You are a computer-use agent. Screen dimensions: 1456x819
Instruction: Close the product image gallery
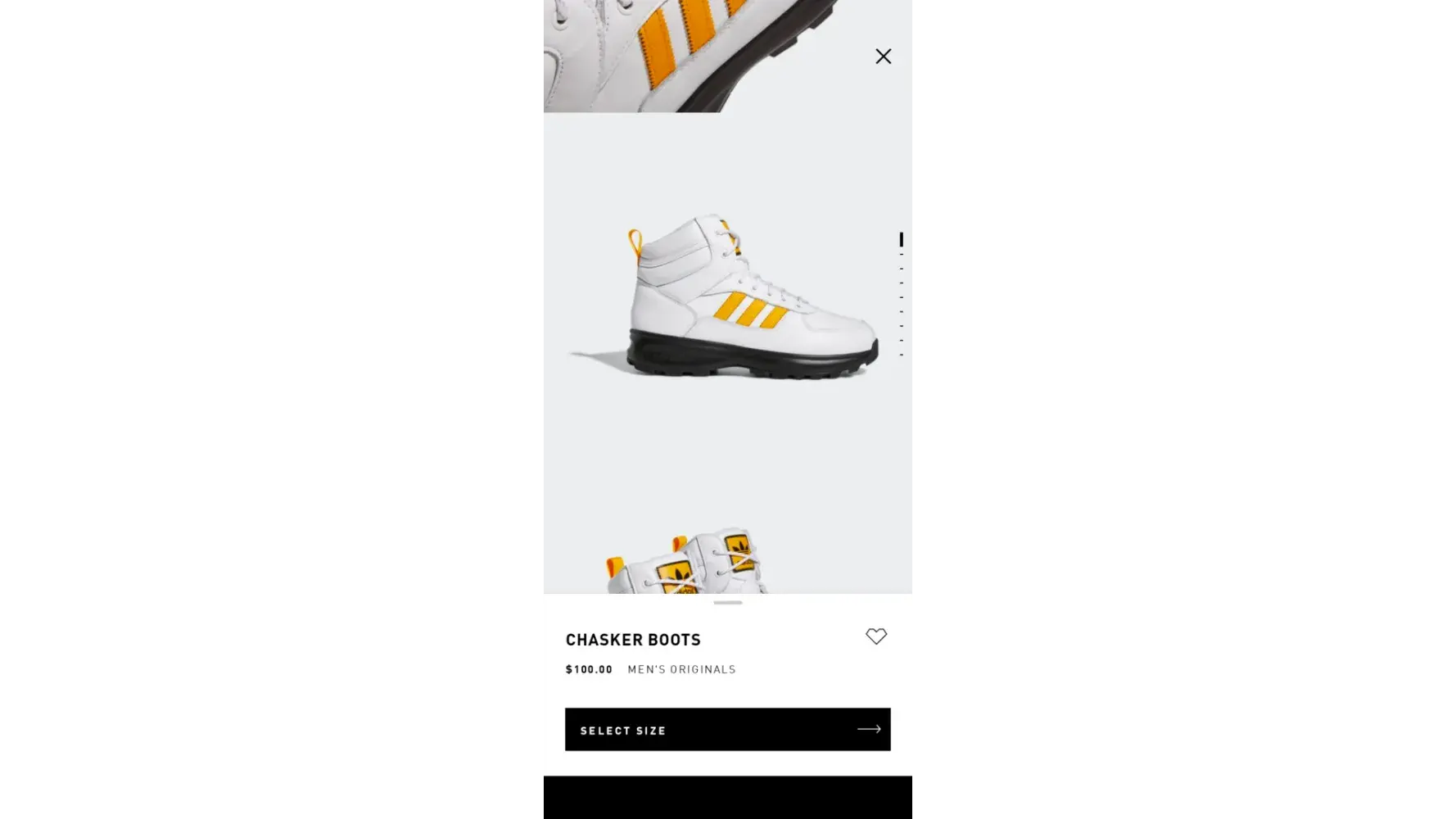[883, 57]
